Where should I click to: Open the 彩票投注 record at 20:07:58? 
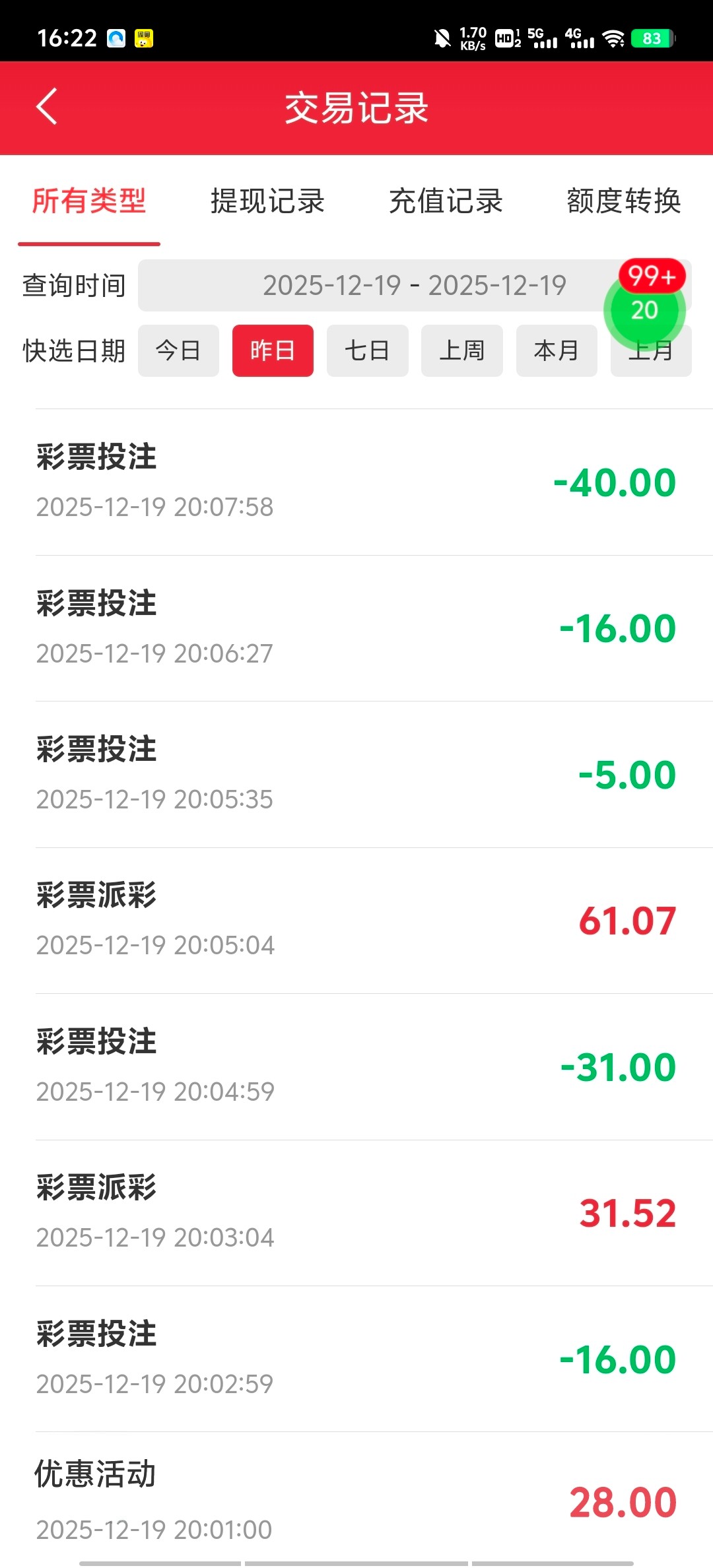tap(356, 482)
